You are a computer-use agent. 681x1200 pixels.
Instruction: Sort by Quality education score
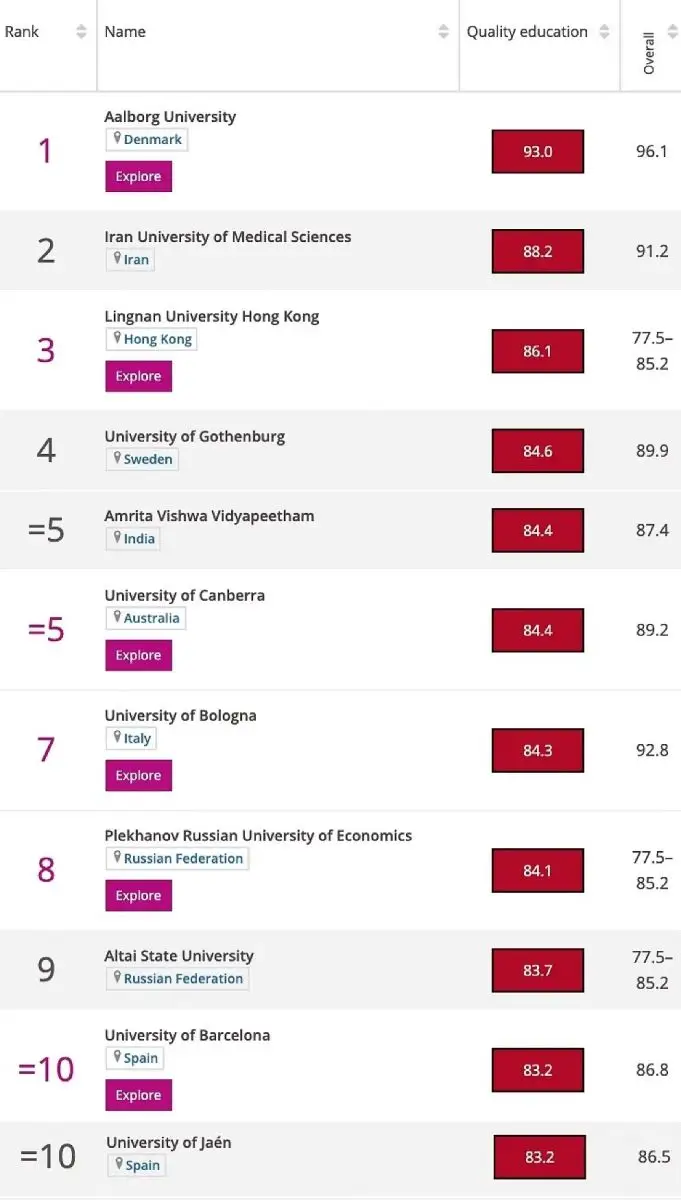(604, 32)
